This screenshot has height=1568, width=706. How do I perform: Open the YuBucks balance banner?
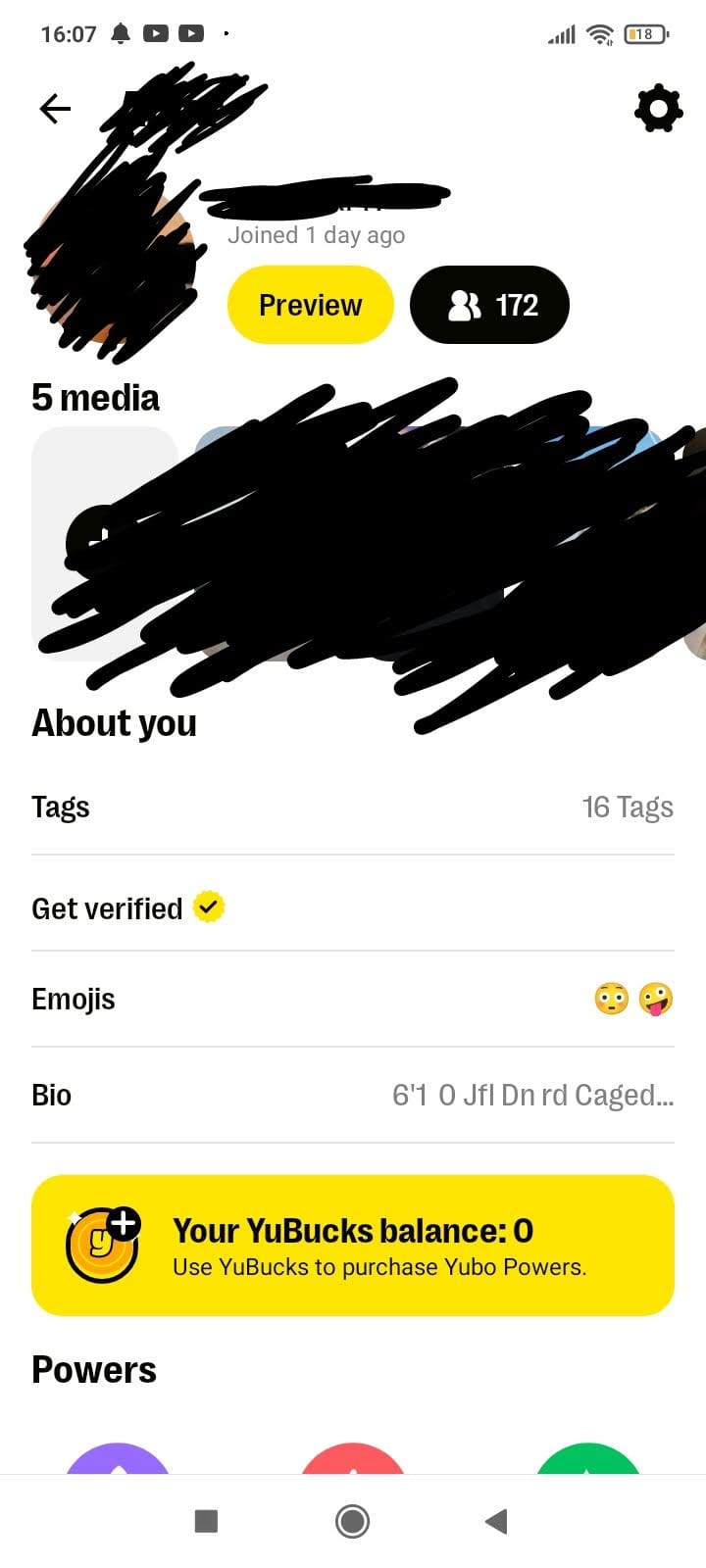tap(353, 1246)
